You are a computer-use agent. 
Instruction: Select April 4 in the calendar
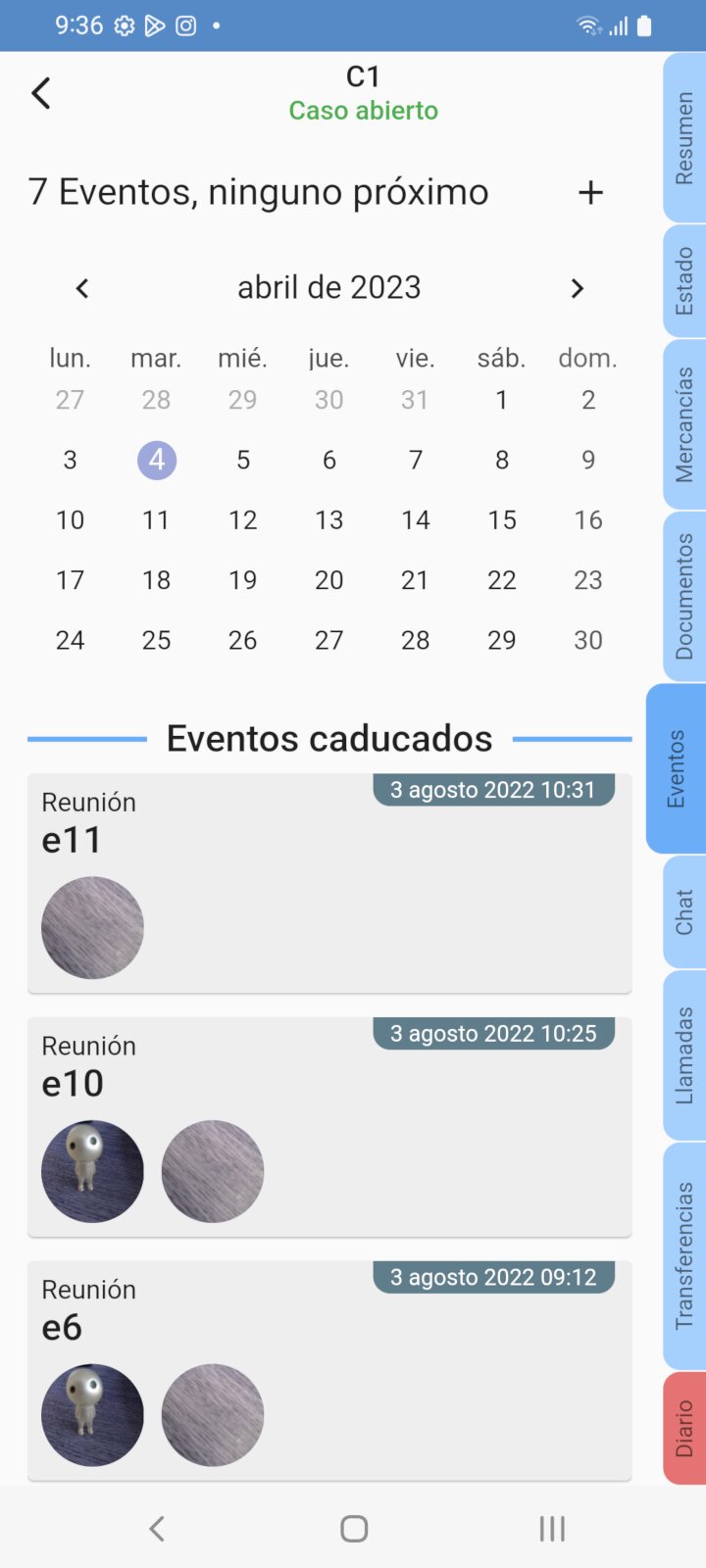pyautogui.click(x=157, y=460)
